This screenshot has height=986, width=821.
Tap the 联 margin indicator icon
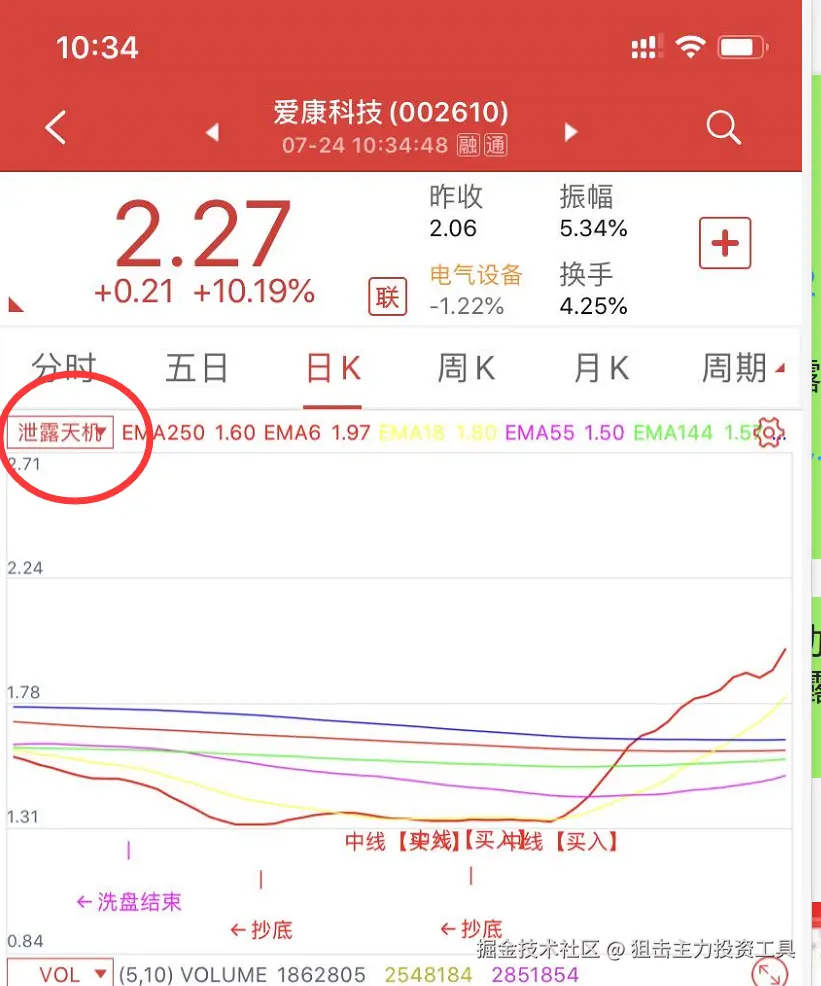pos(388,297)
